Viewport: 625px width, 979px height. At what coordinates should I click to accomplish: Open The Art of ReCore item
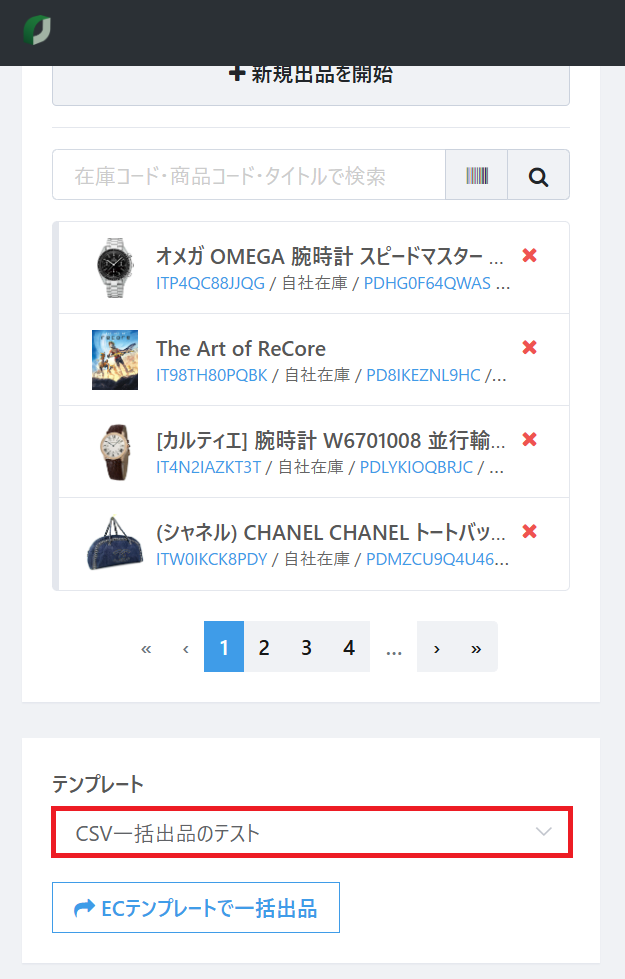click(241, 348)
